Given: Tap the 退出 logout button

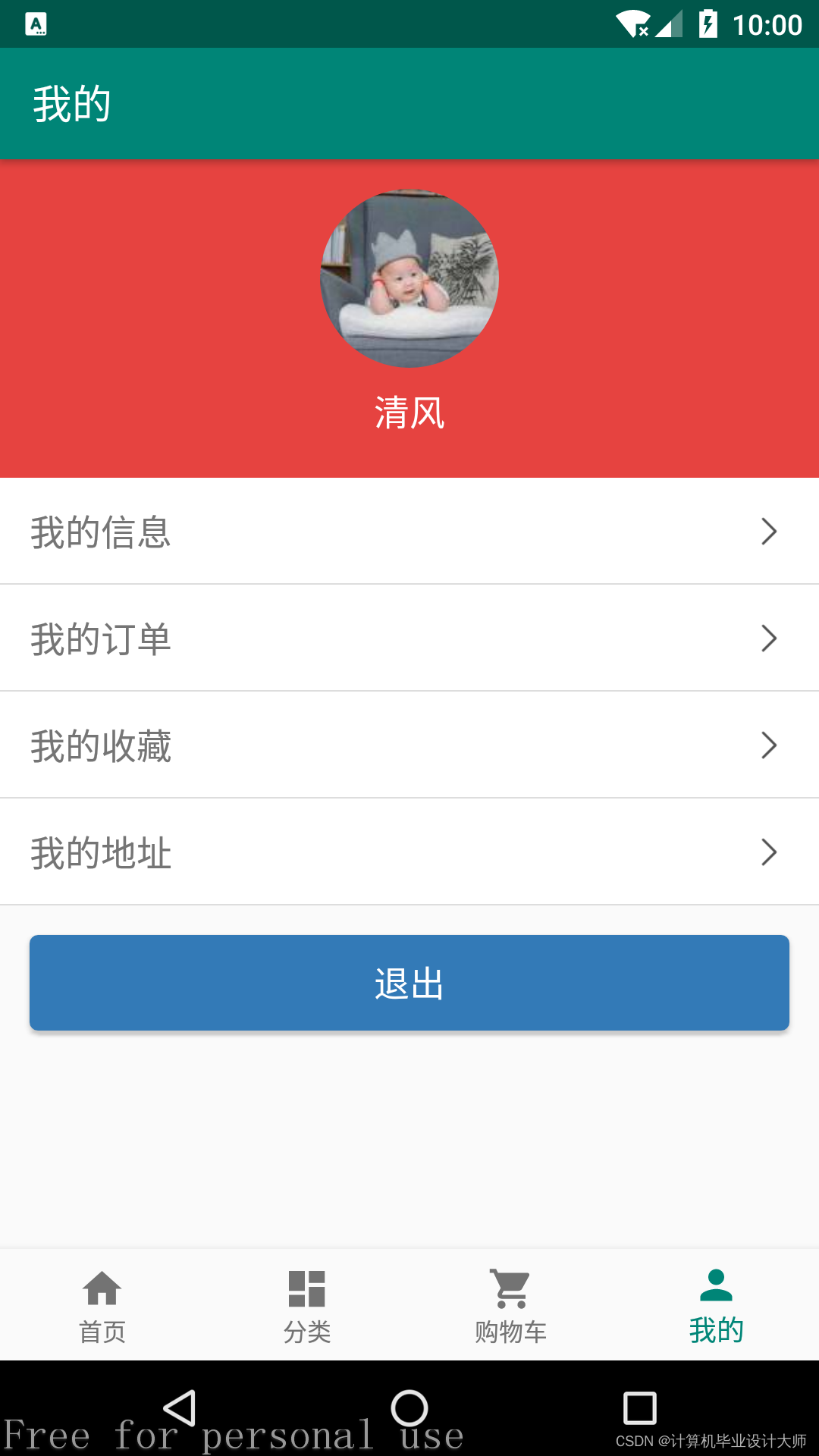Looking at the screenshot, I should (x=409, y=983).
